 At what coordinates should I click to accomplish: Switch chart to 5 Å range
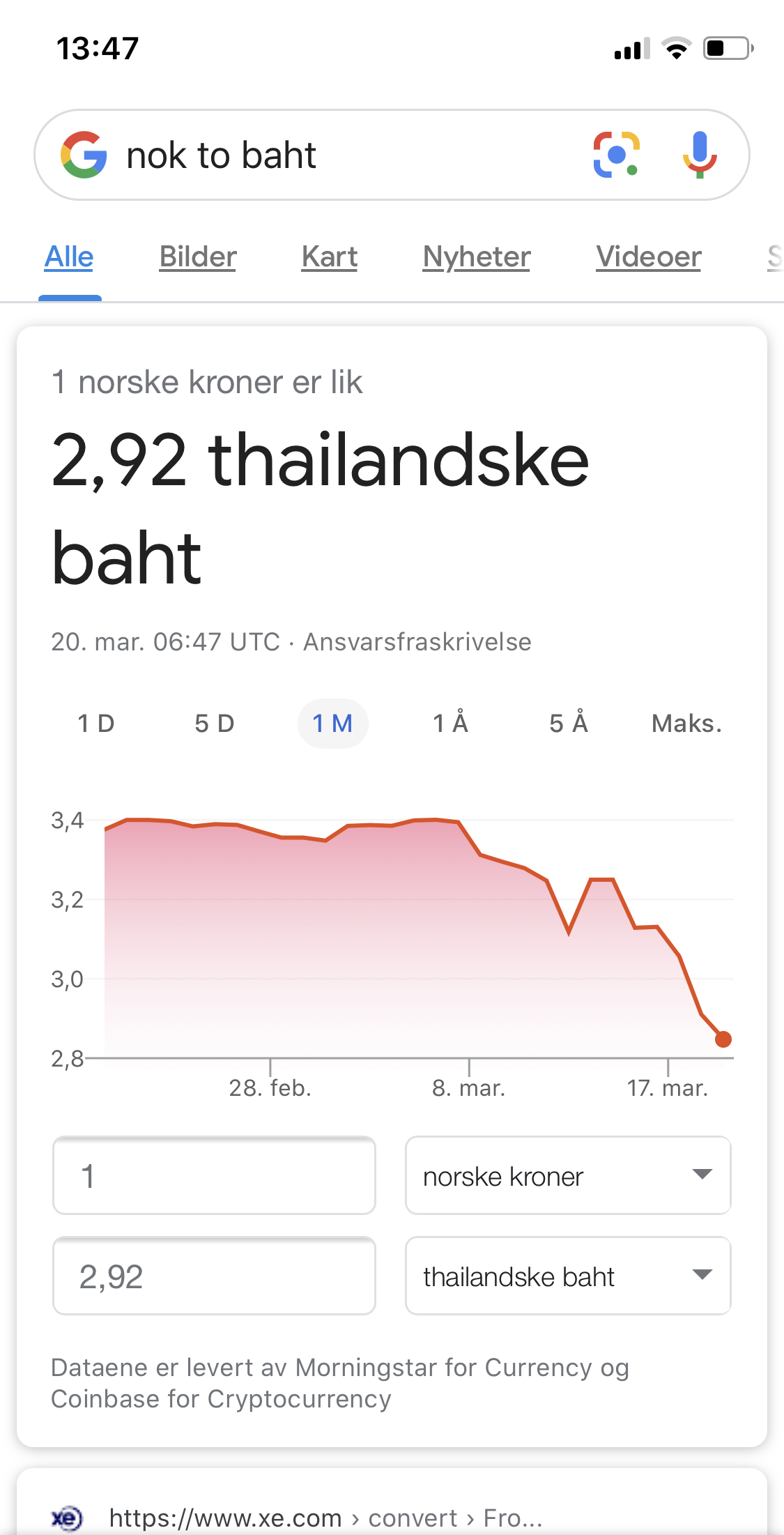click(569, 724)
